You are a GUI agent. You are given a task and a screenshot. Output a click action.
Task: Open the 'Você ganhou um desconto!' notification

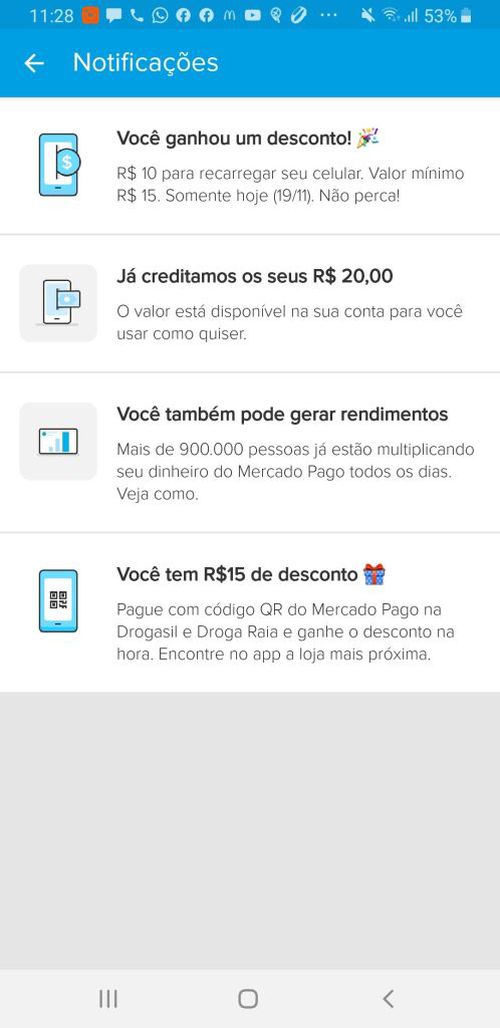click(250, 166)
